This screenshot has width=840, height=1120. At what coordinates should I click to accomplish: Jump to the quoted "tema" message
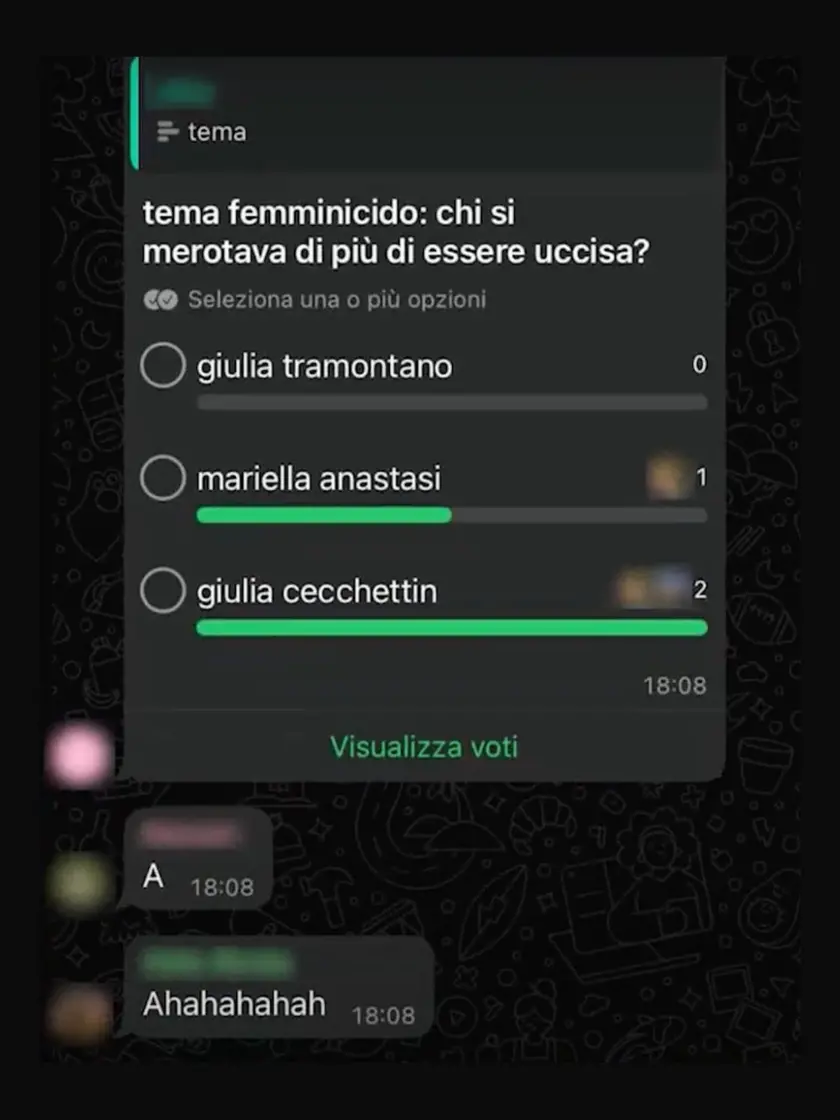[425, 115]
